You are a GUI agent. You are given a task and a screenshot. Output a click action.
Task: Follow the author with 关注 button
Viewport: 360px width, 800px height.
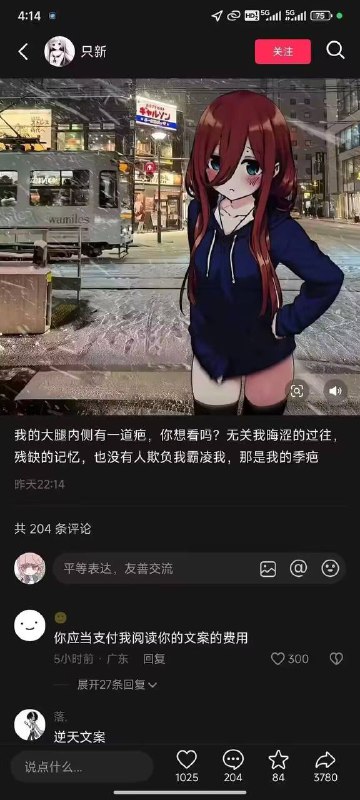[283, 52]
